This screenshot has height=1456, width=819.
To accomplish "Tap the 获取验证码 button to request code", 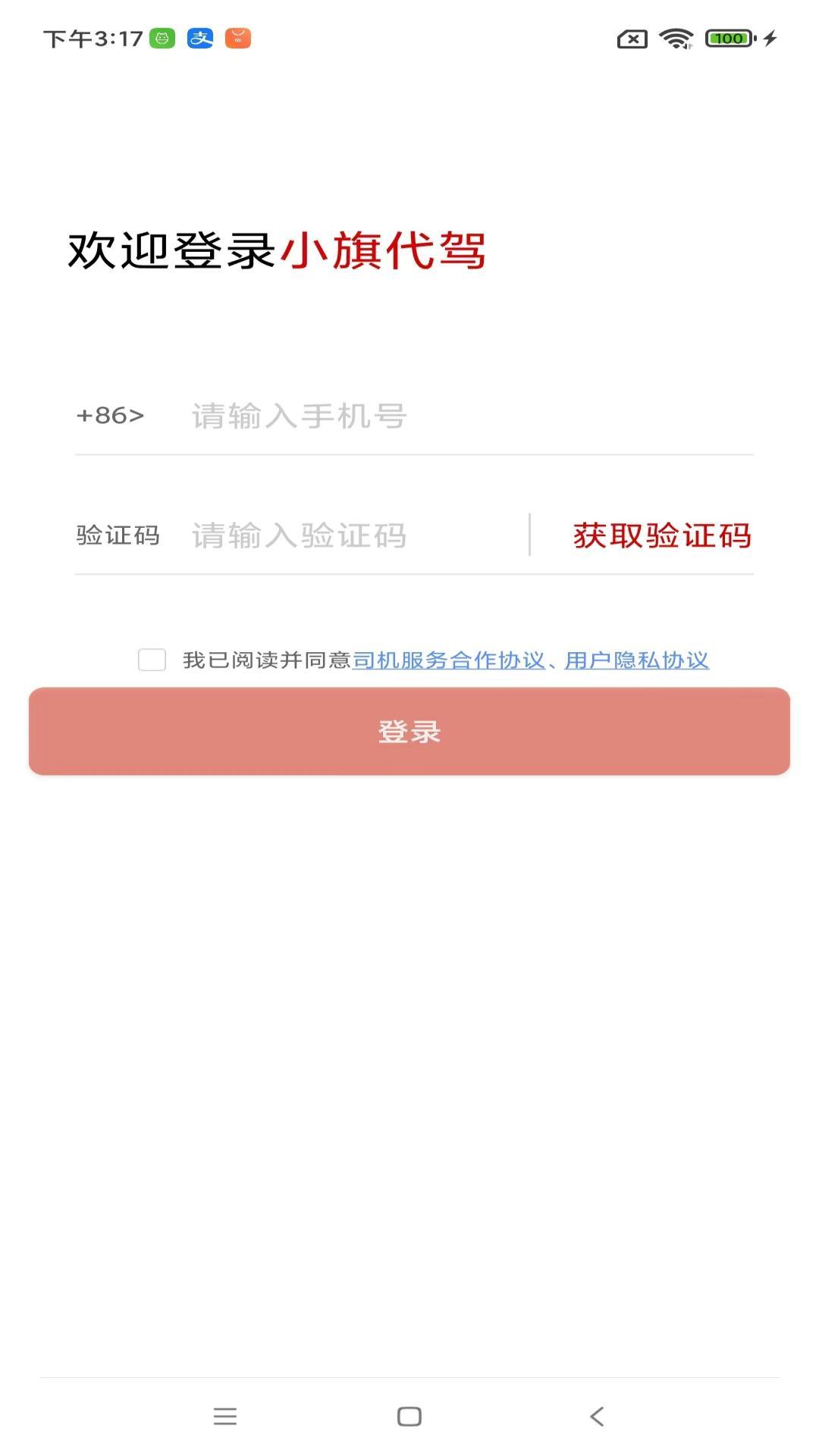I will [662, 535].
